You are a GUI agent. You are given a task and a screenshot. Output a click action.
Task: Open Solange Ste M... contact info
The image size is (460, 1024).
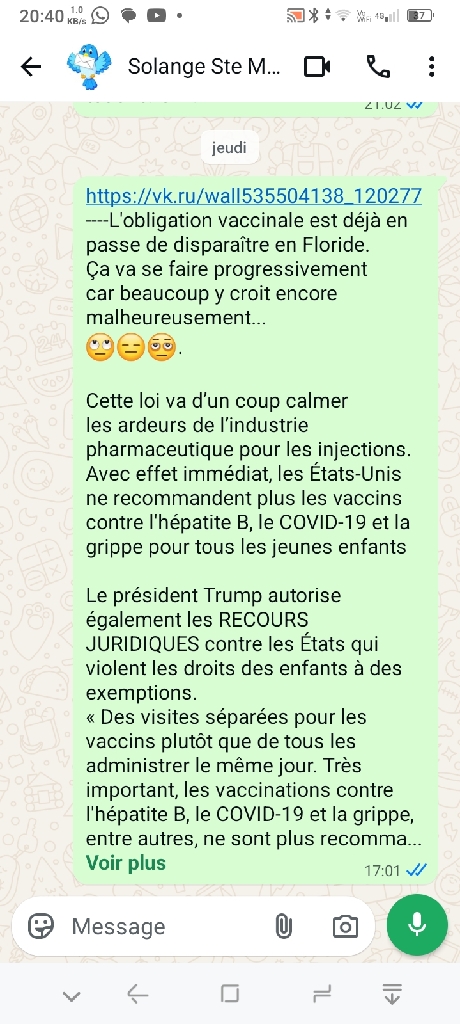205,66
